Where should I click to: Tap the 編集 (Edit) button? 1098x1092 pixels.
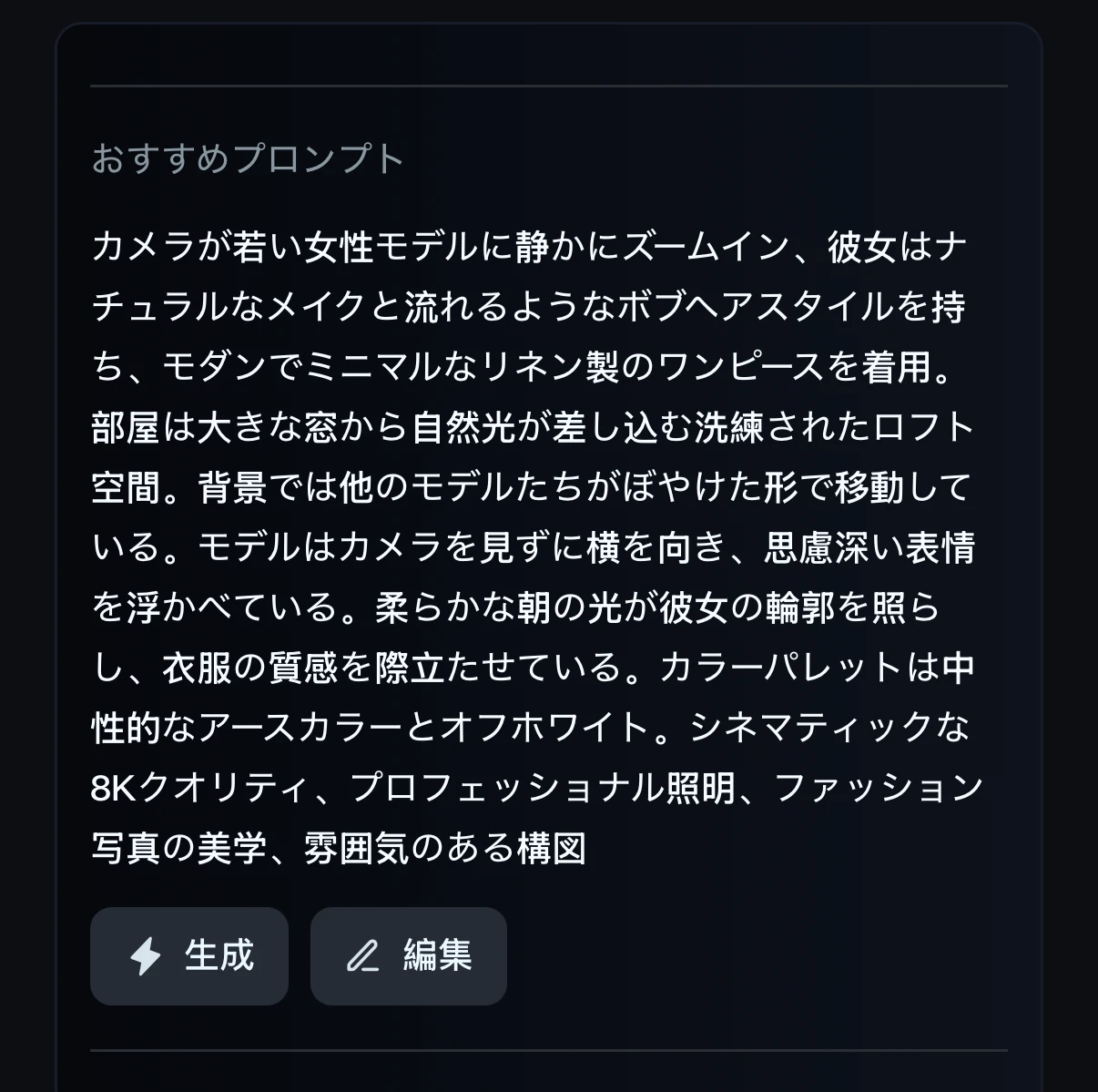pyautogui.click(x=409, y=956)
